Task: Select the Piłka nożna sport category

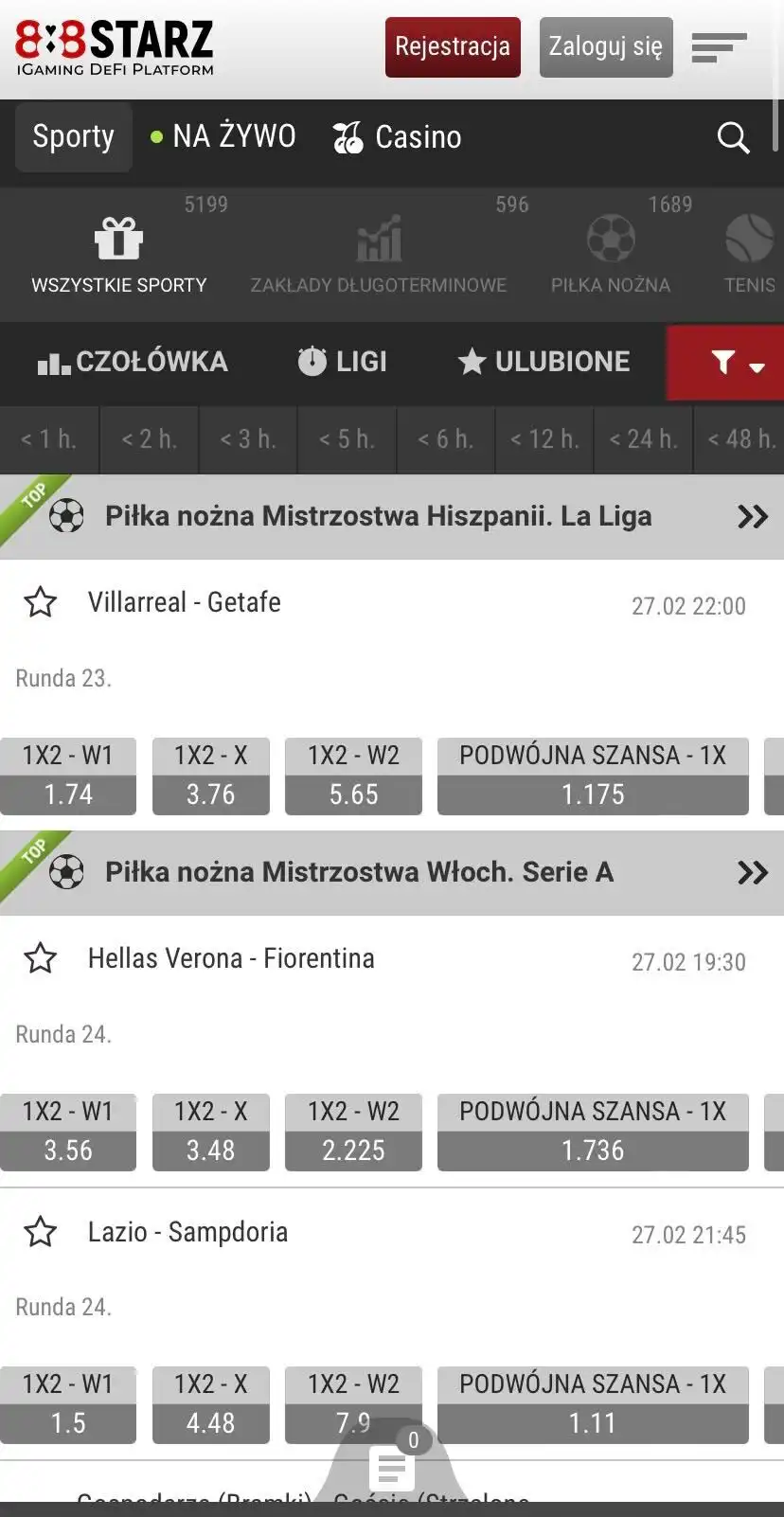Action: (611, 252)
